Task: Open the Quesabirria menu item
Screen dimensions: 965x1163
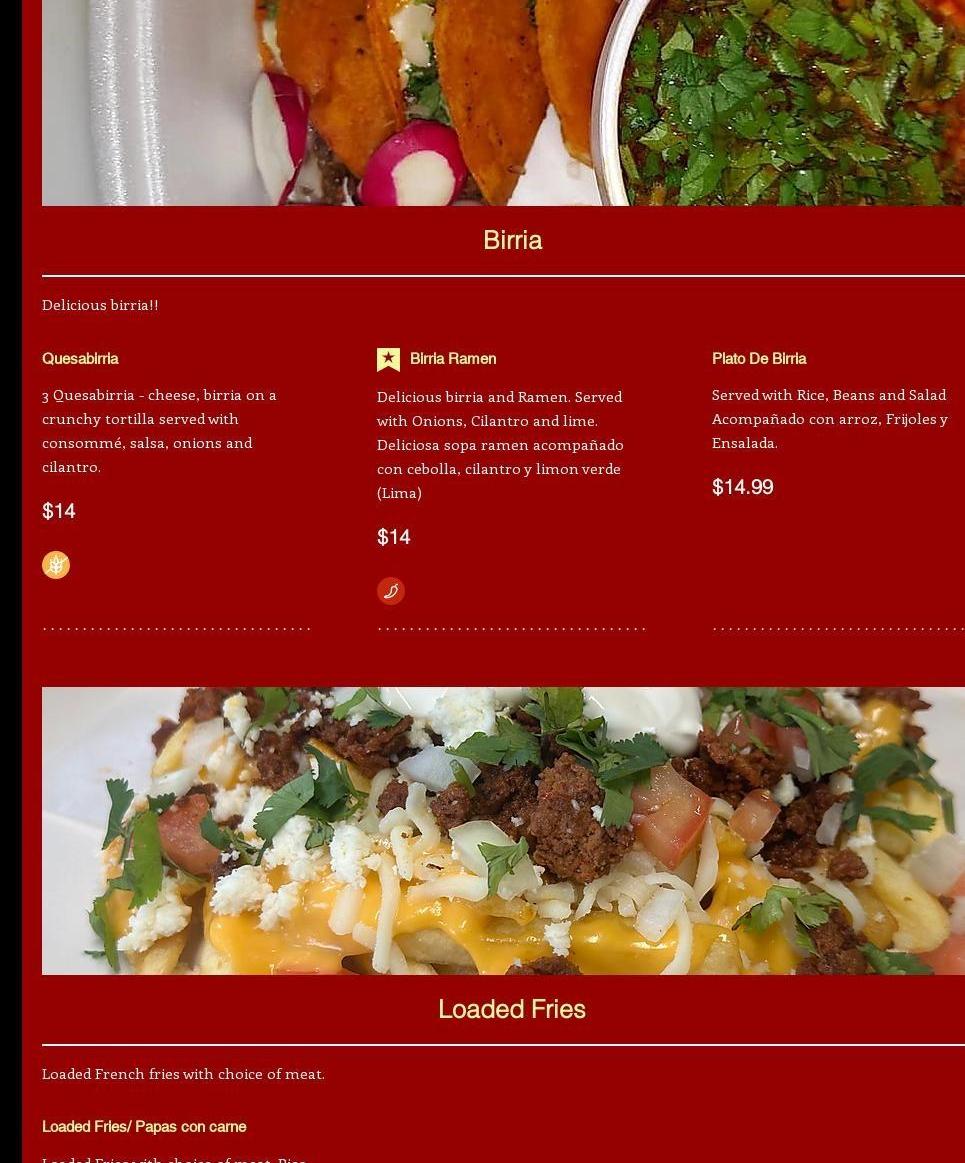Action: (x=80, y=358)
